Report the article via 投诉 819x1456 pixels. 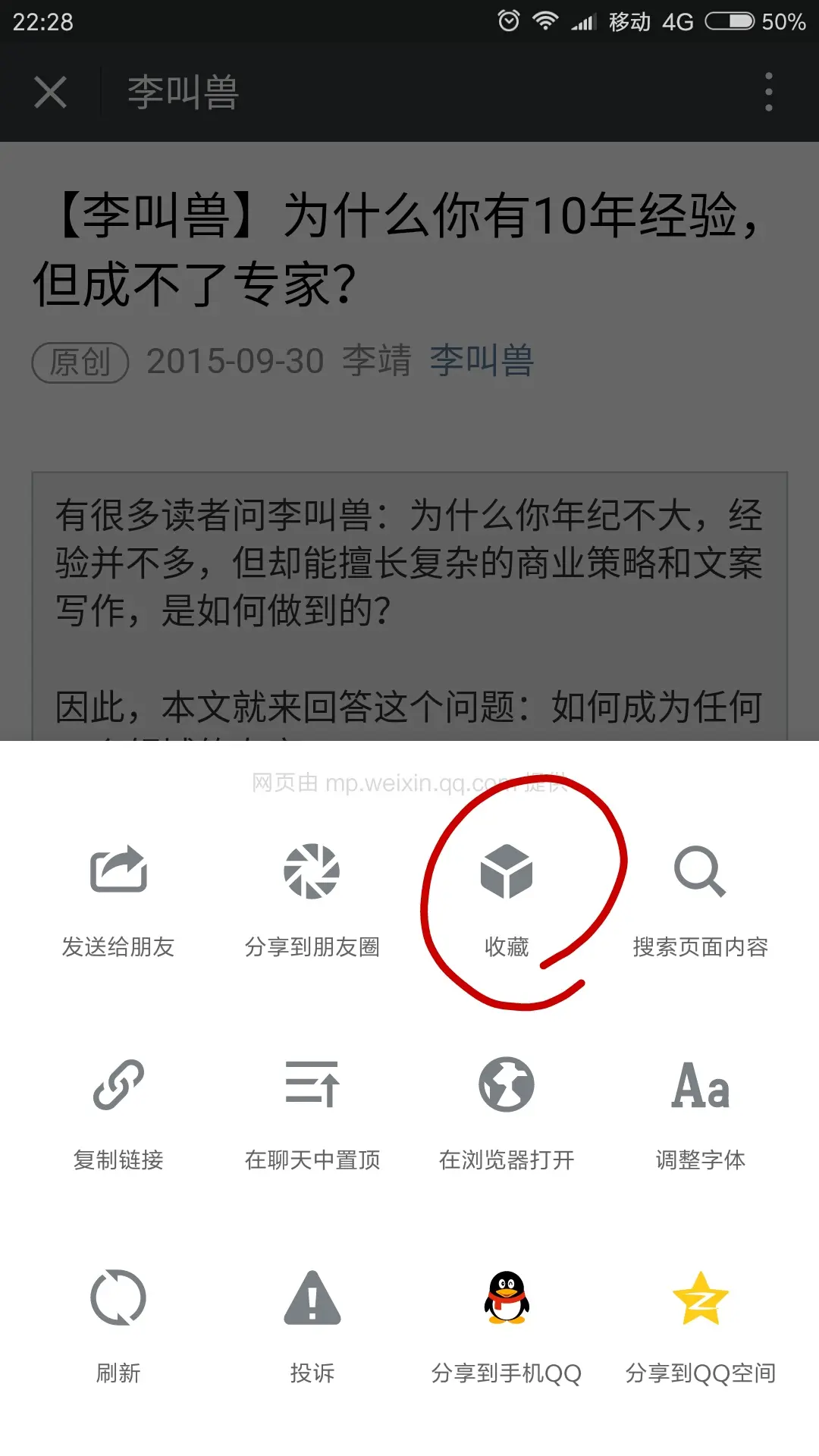coord(312,1325)
